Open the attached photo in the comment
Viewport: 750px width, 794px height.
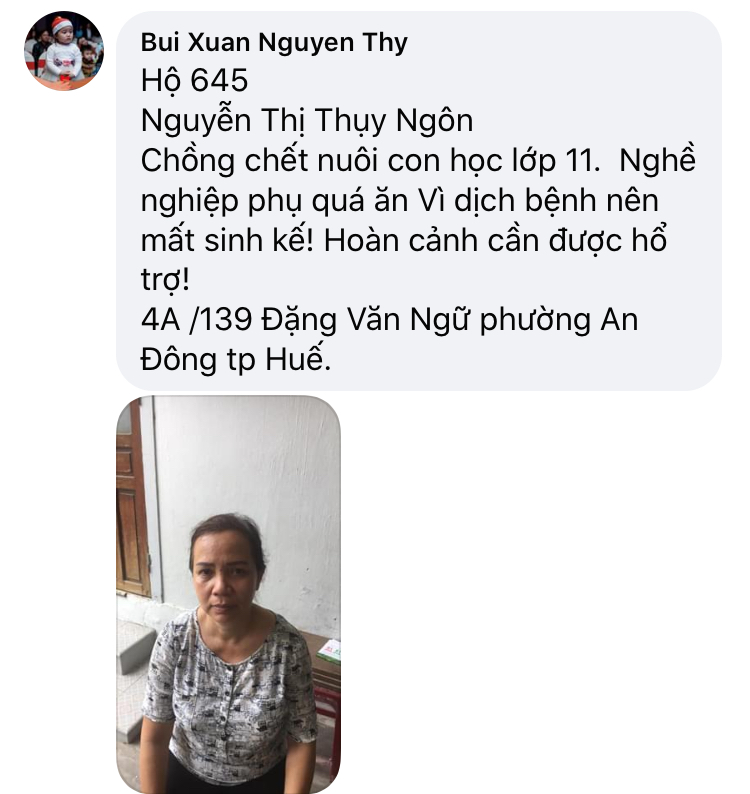228,594
